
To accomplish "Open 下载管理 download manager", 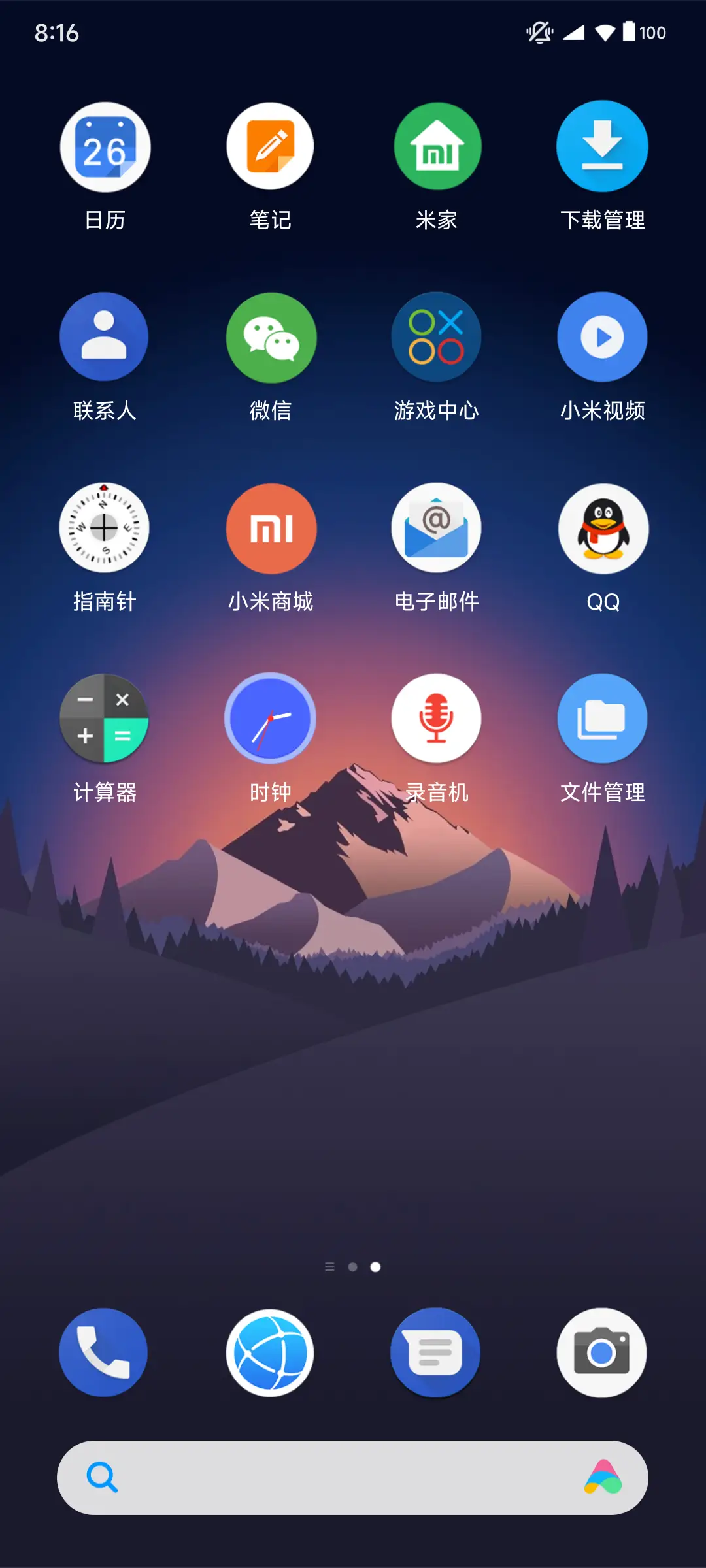I will (x=602, y=146).
